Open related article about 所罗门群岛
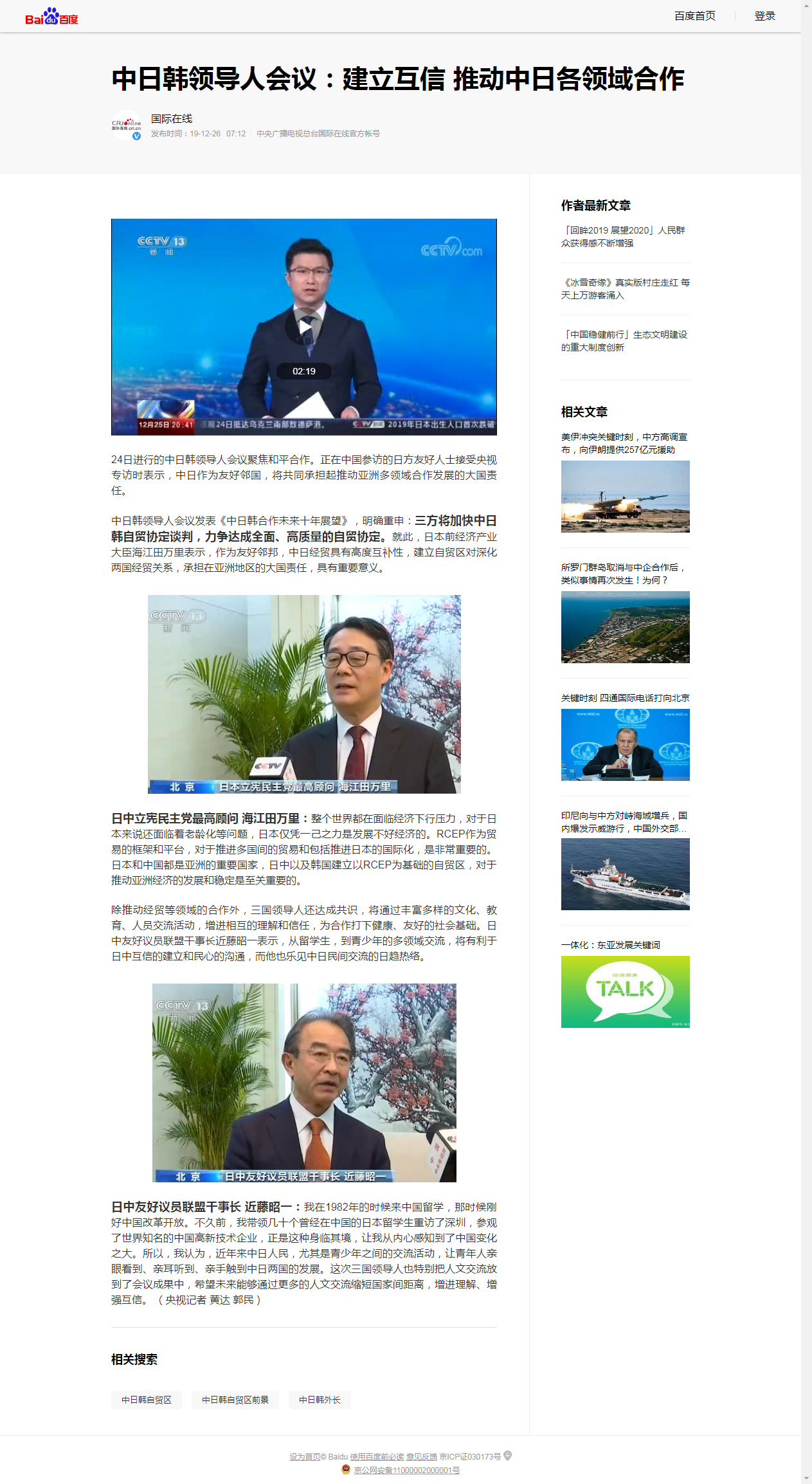Viewport: 812px width, 1484px height. [x=624, y=573]
